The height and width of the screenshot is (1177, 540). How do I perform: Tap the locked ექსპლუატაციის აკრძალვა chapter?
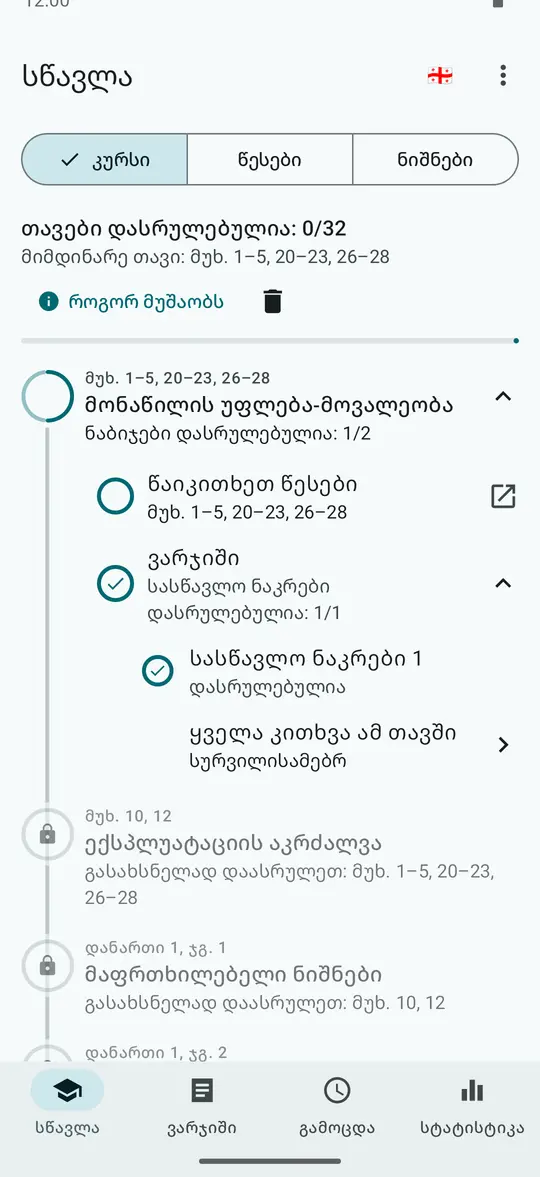pos(270,856)
